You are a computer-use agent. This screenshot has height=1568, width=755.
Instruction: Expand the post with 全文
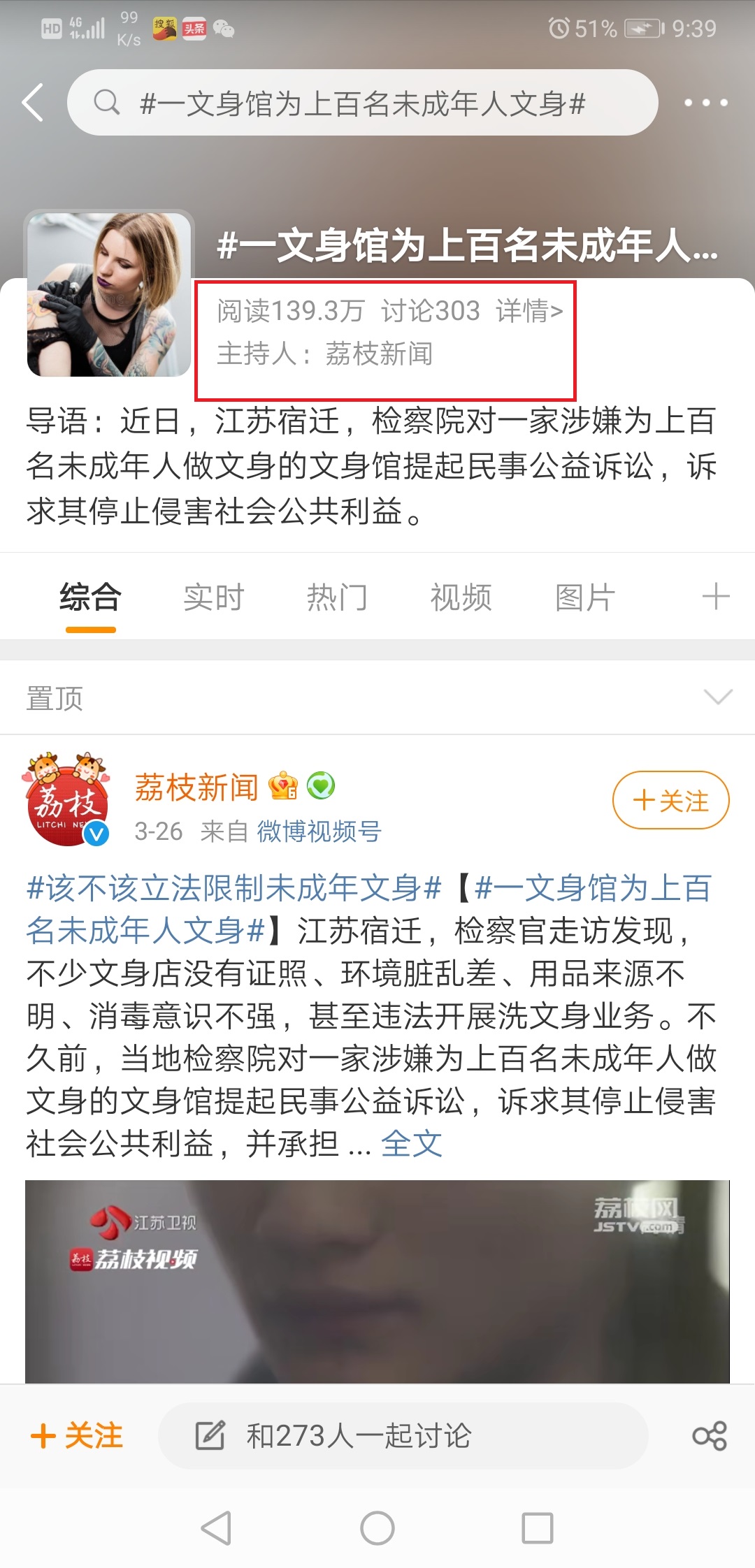click(411, 1144)
